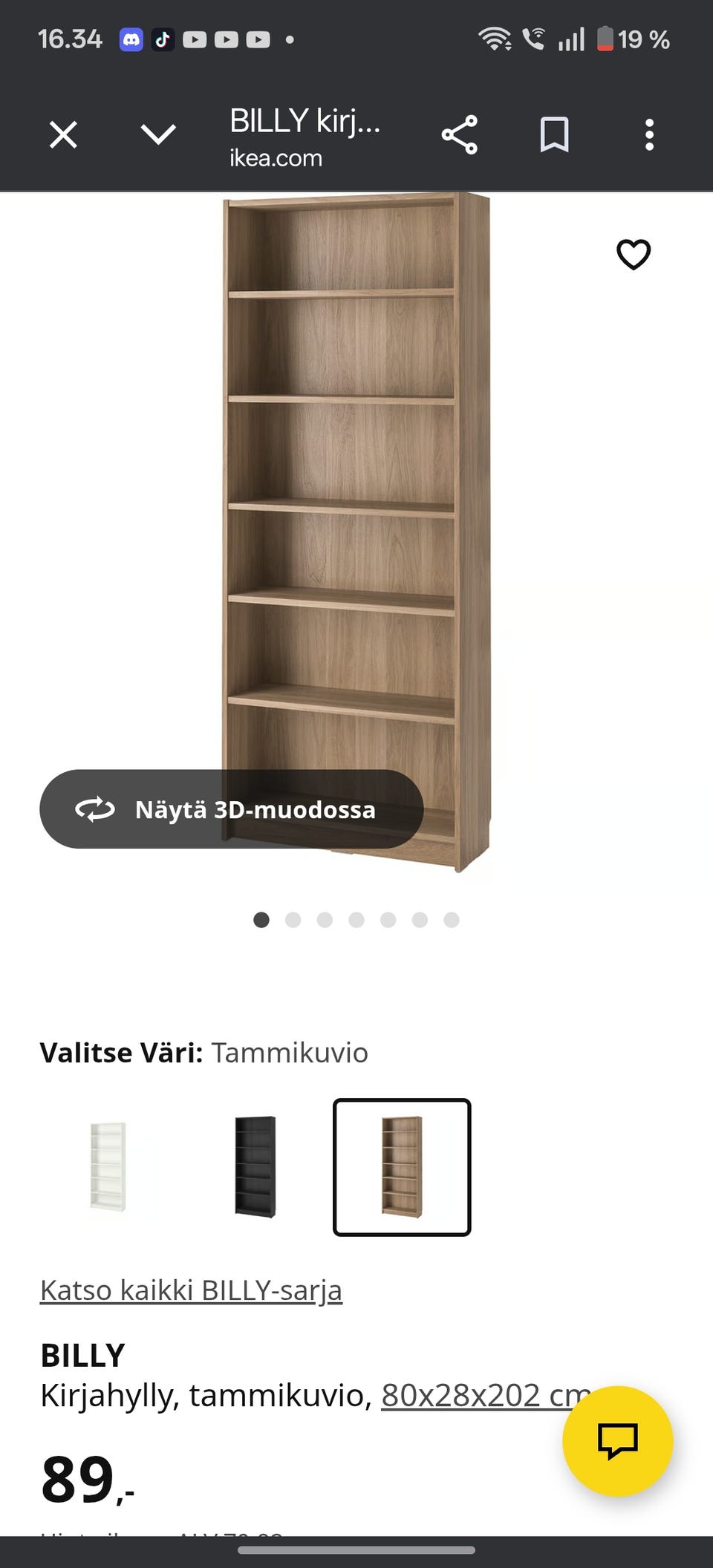The width and height of the screenshot is (713, 1568).
Task: Tap Näytä 3D-muodossa button
Action: pyautogui.click(x=232, y=809)
